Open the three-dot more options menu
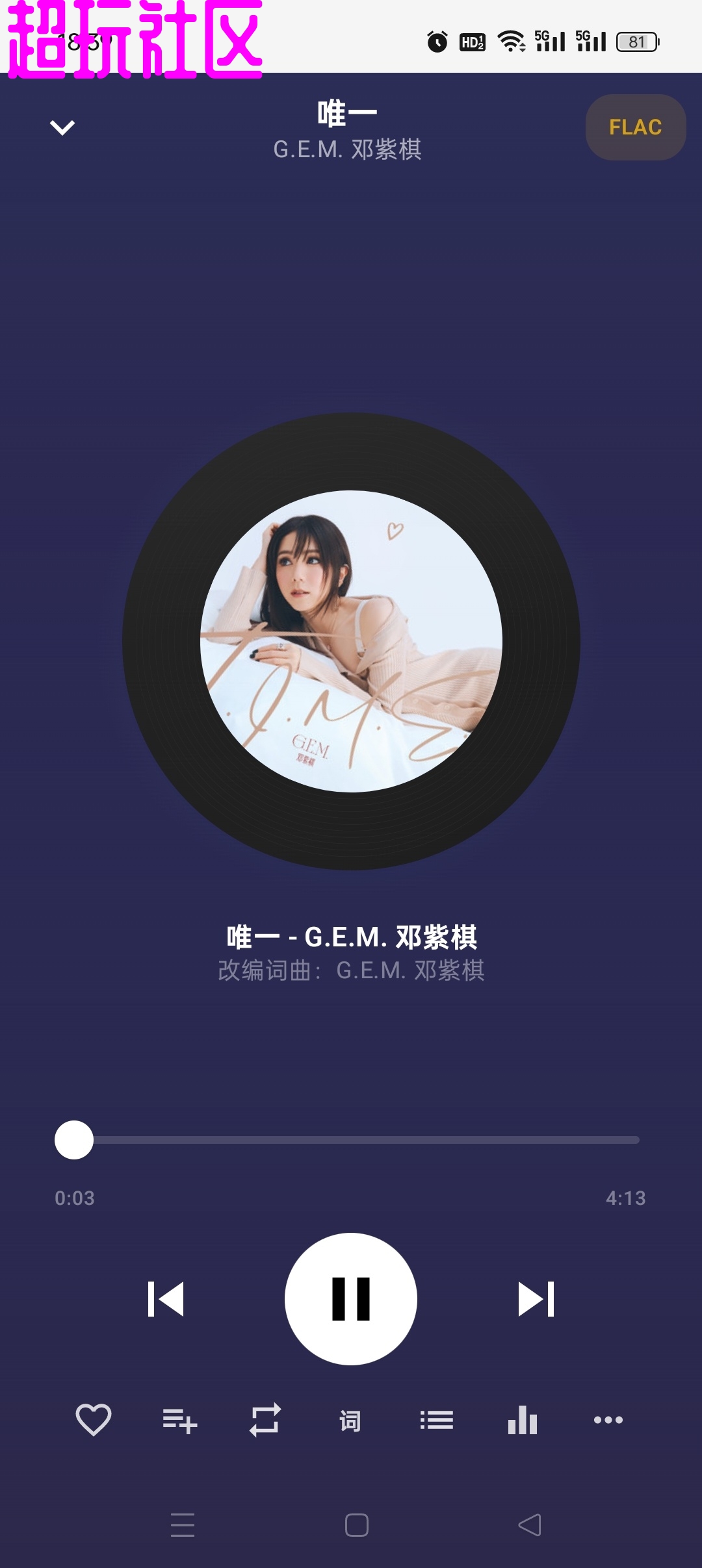This screenshot has width=702, height=1568. point(608,1420)
